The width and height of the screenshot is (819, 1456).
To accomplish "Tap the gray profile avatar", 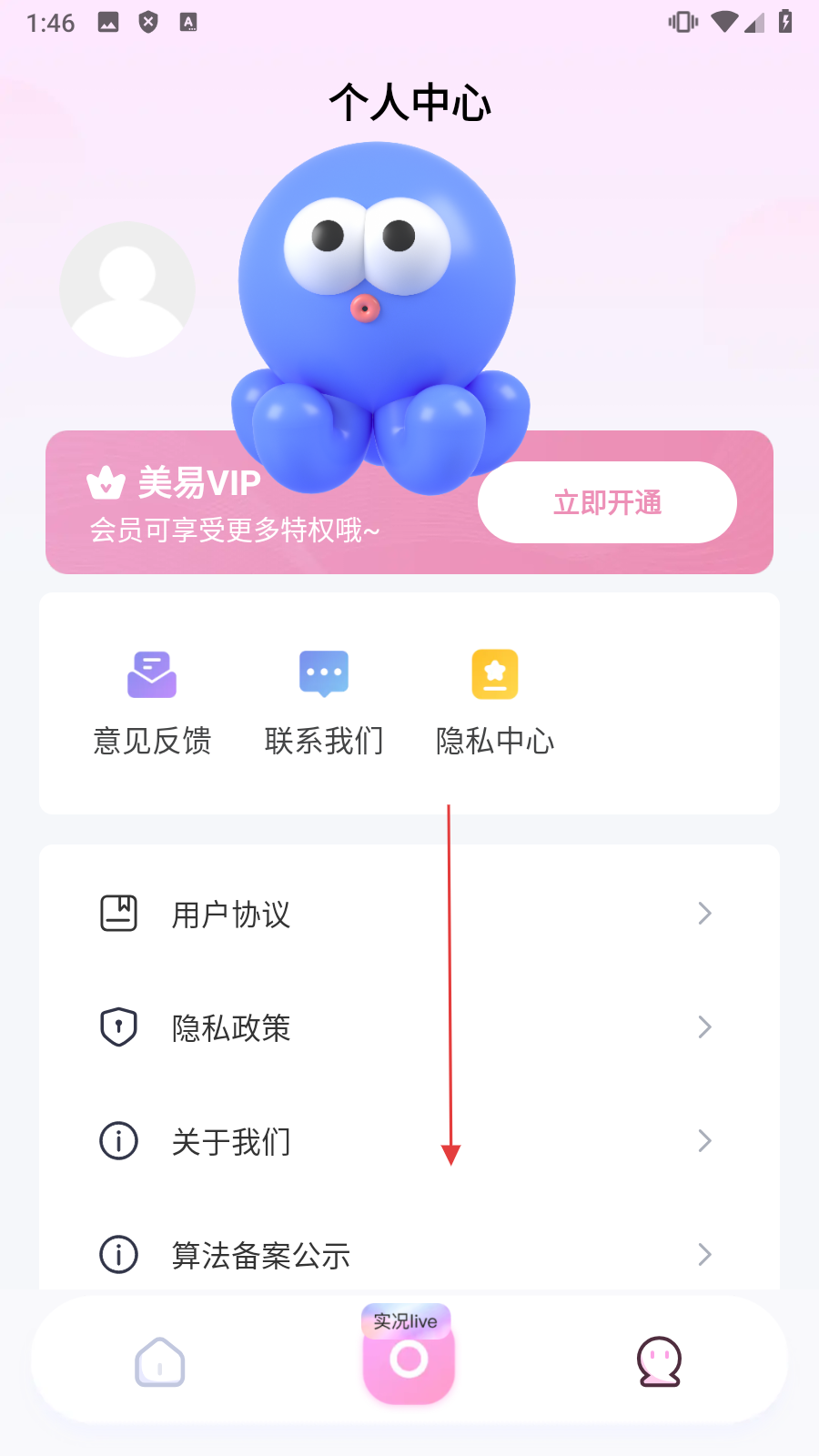I will (x=127, y=289).
